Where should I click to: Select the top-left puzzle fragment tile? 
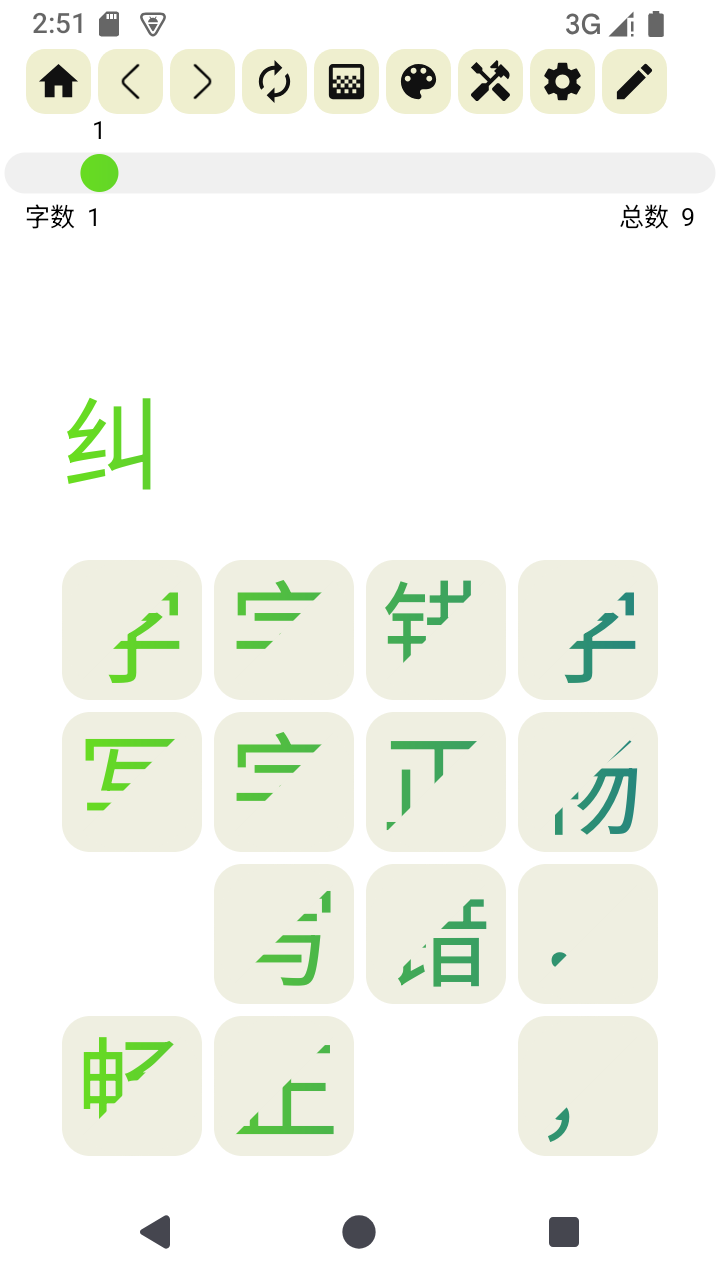tap(131, 629)
